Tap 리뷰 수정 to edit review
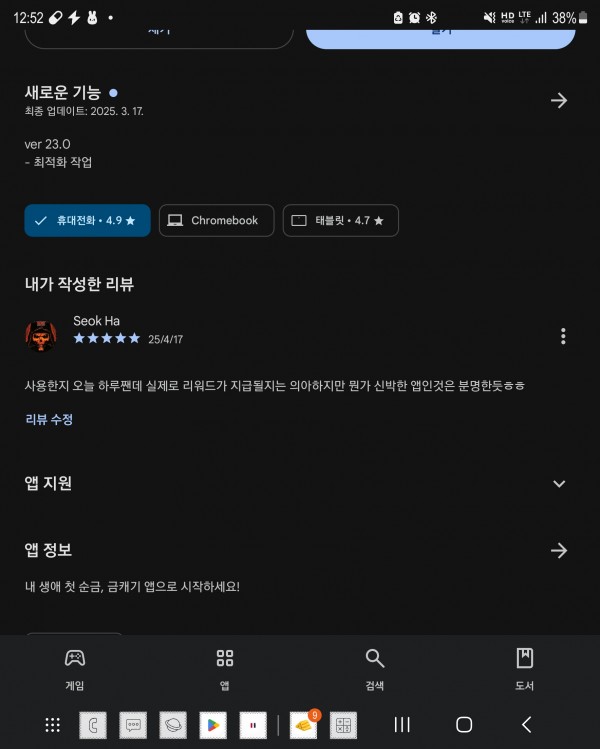This screenshot has width=600, height=749. (x=49, y=420)
